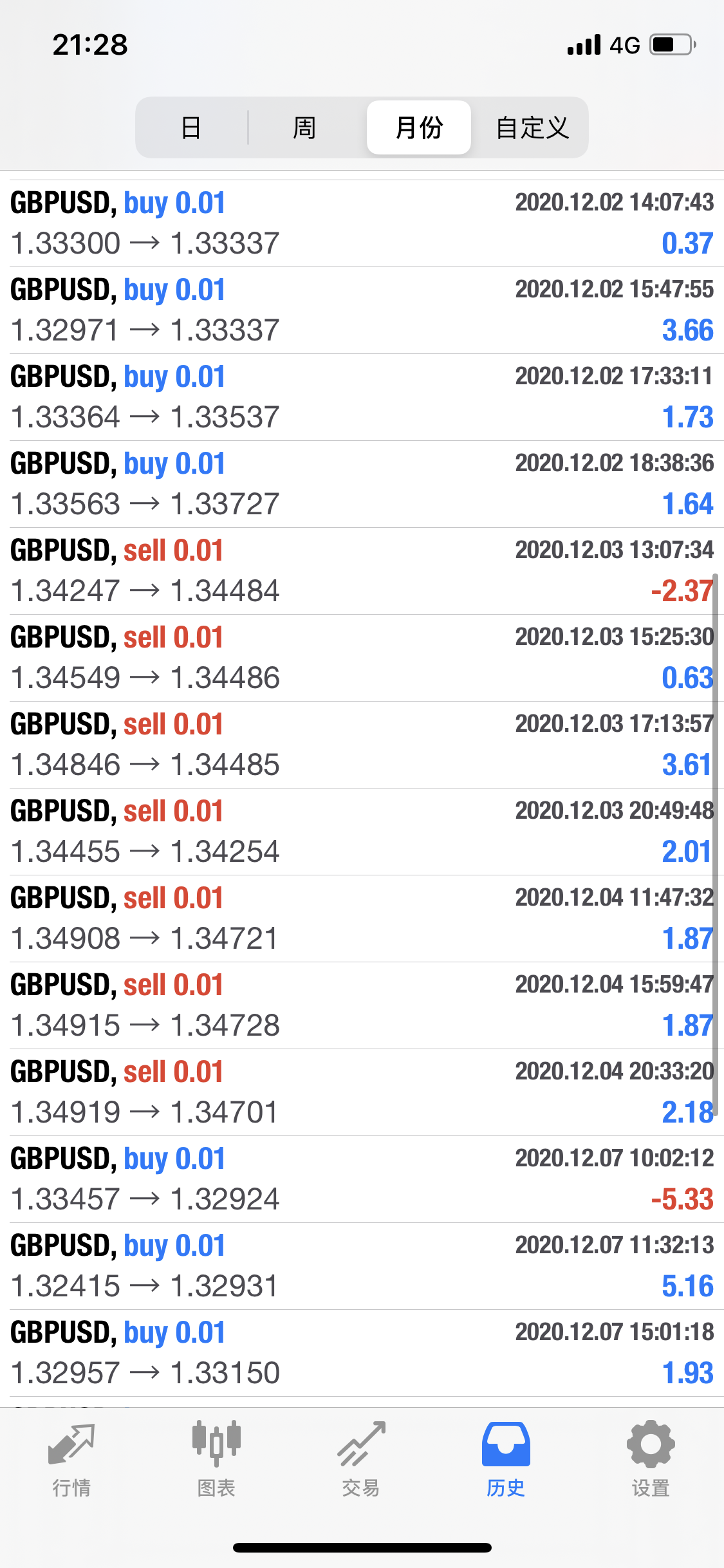This screenshot has width=724, height=1568.
Task: Go to the 图表 chart tab
Action: pyautogui.click(x=216, y=1459)
